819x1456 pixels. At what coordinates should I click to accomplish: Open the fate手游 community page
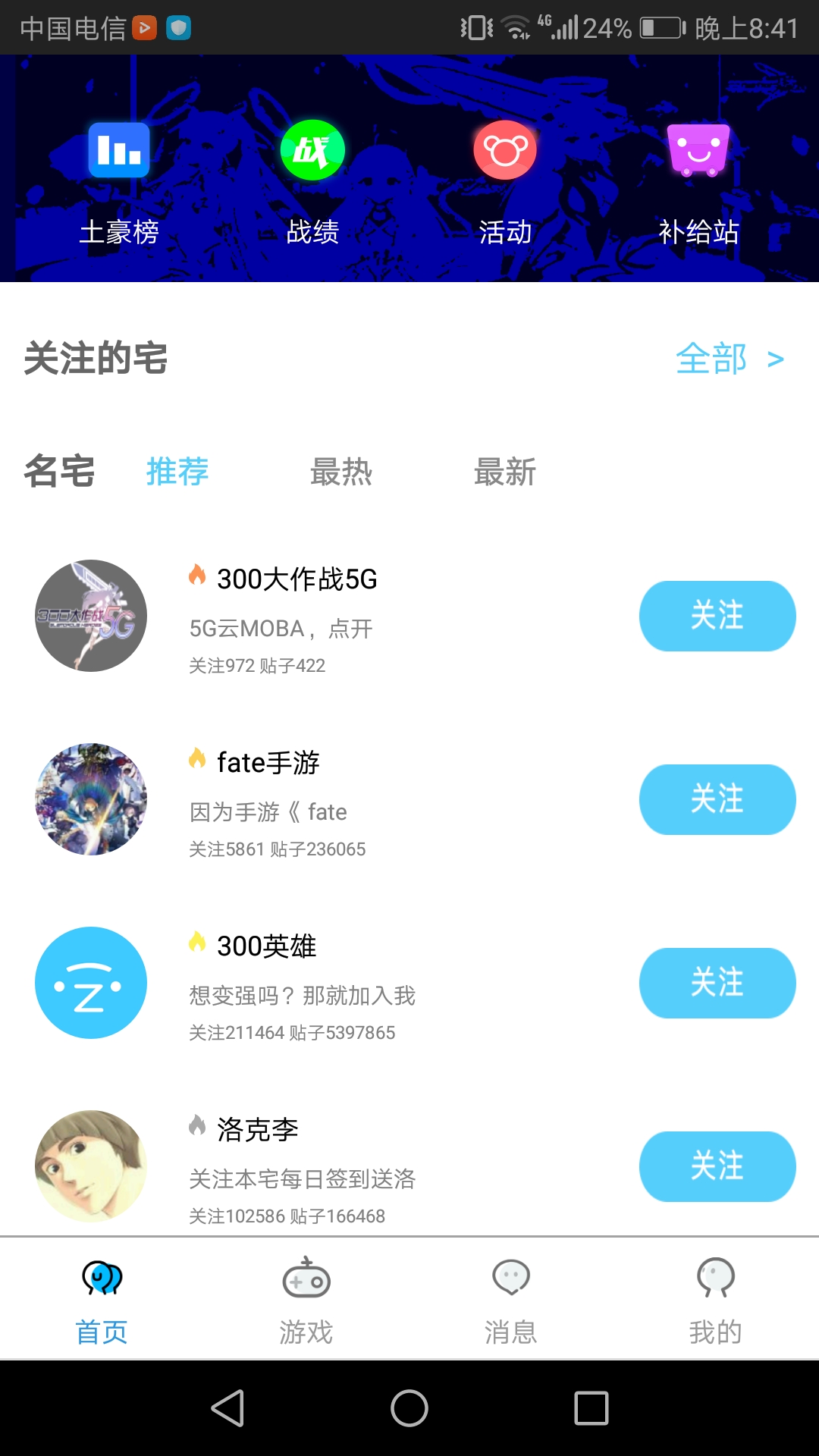click(268, 763)
